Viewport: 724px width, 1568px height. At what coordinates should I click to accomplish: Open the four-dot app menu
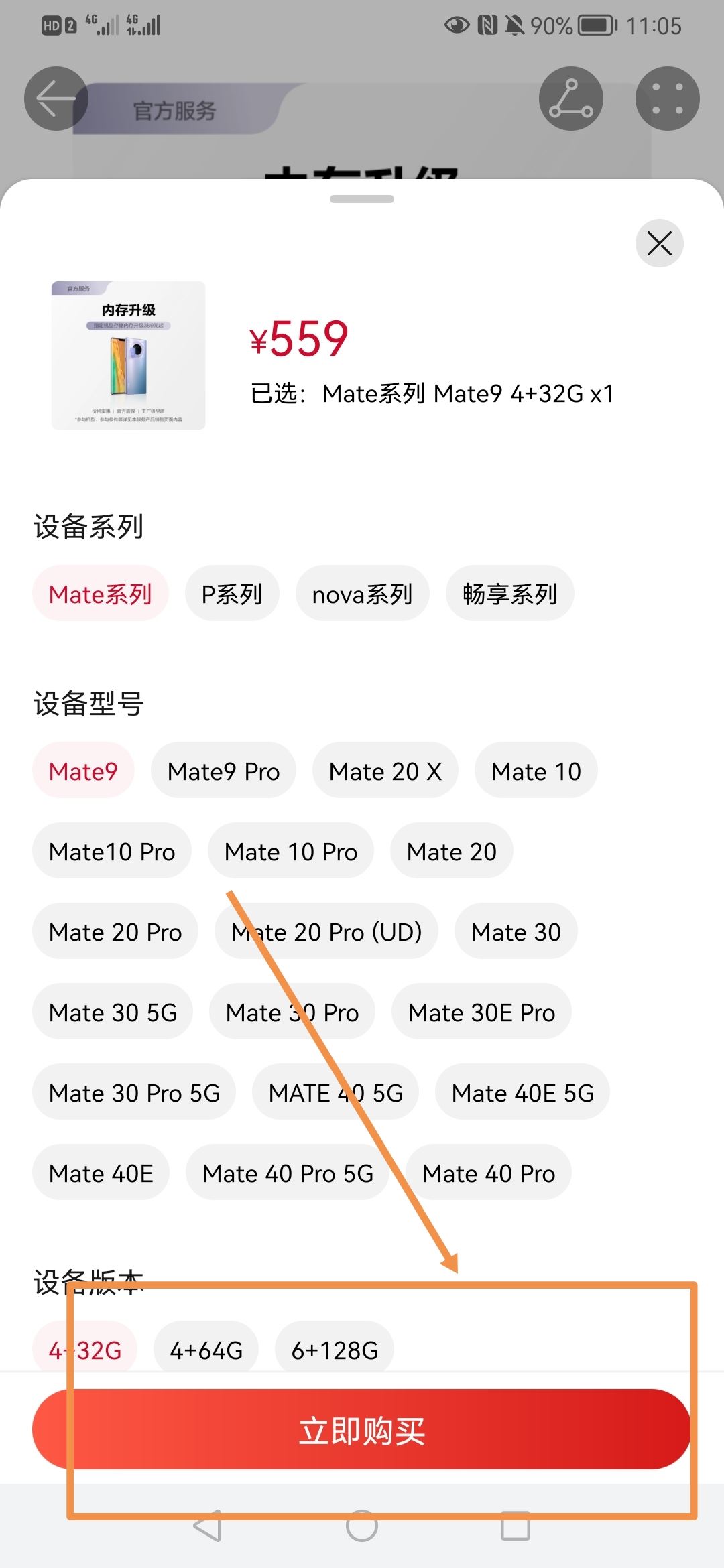tap(667, 98)
